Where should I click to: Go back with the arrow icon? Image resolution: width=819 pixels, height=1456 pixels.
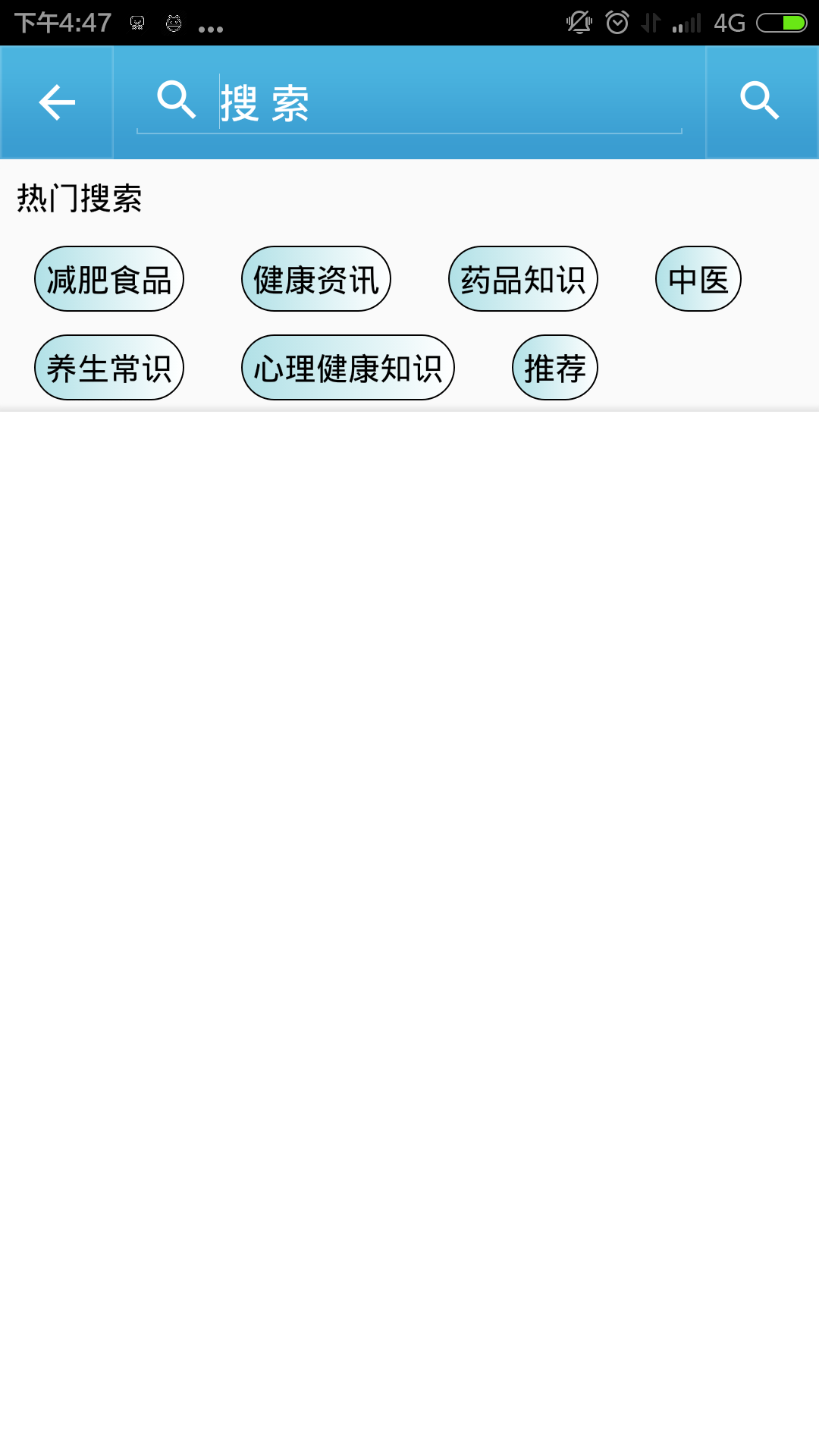coord(57,102)
